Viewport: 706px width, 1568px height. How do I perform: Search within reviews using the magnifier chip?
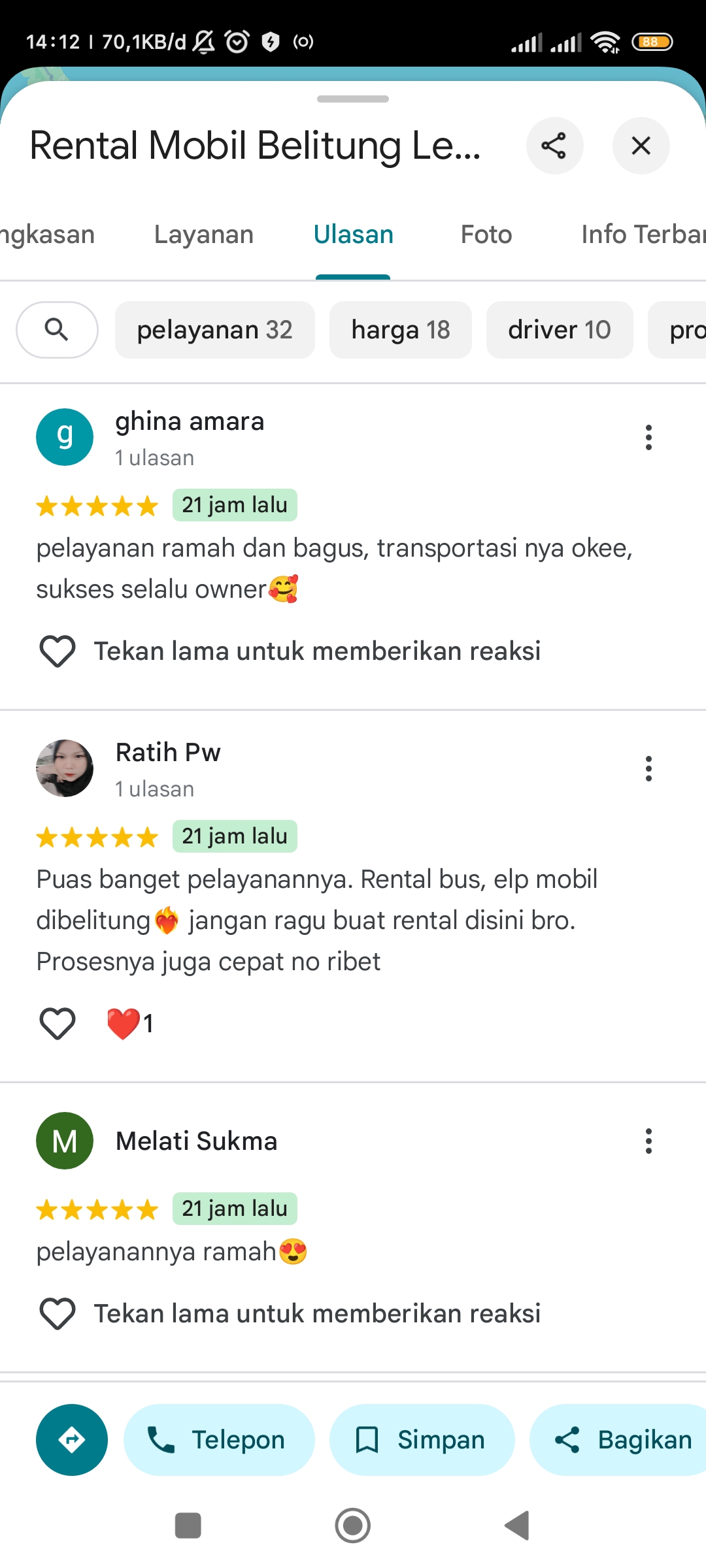pos(58,330)
